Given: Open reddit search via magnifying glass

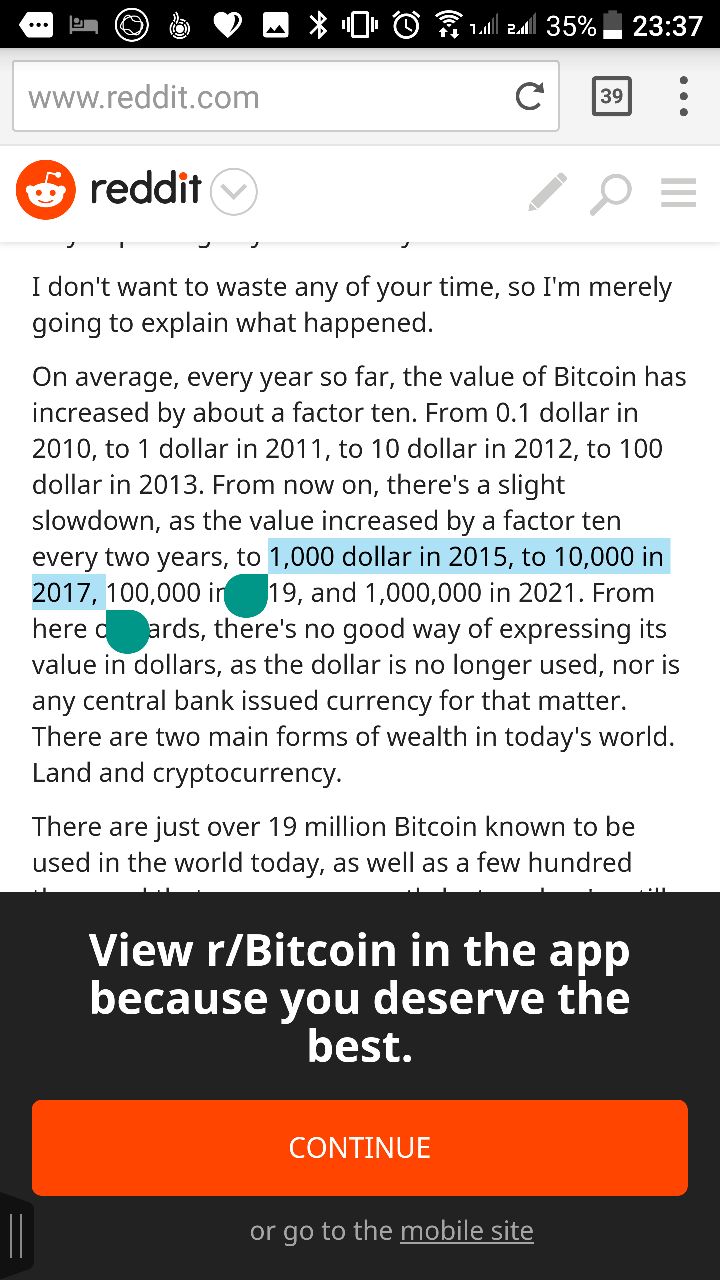Looking at the screenshot, I should pyautogui.click(x=610, y=193).
